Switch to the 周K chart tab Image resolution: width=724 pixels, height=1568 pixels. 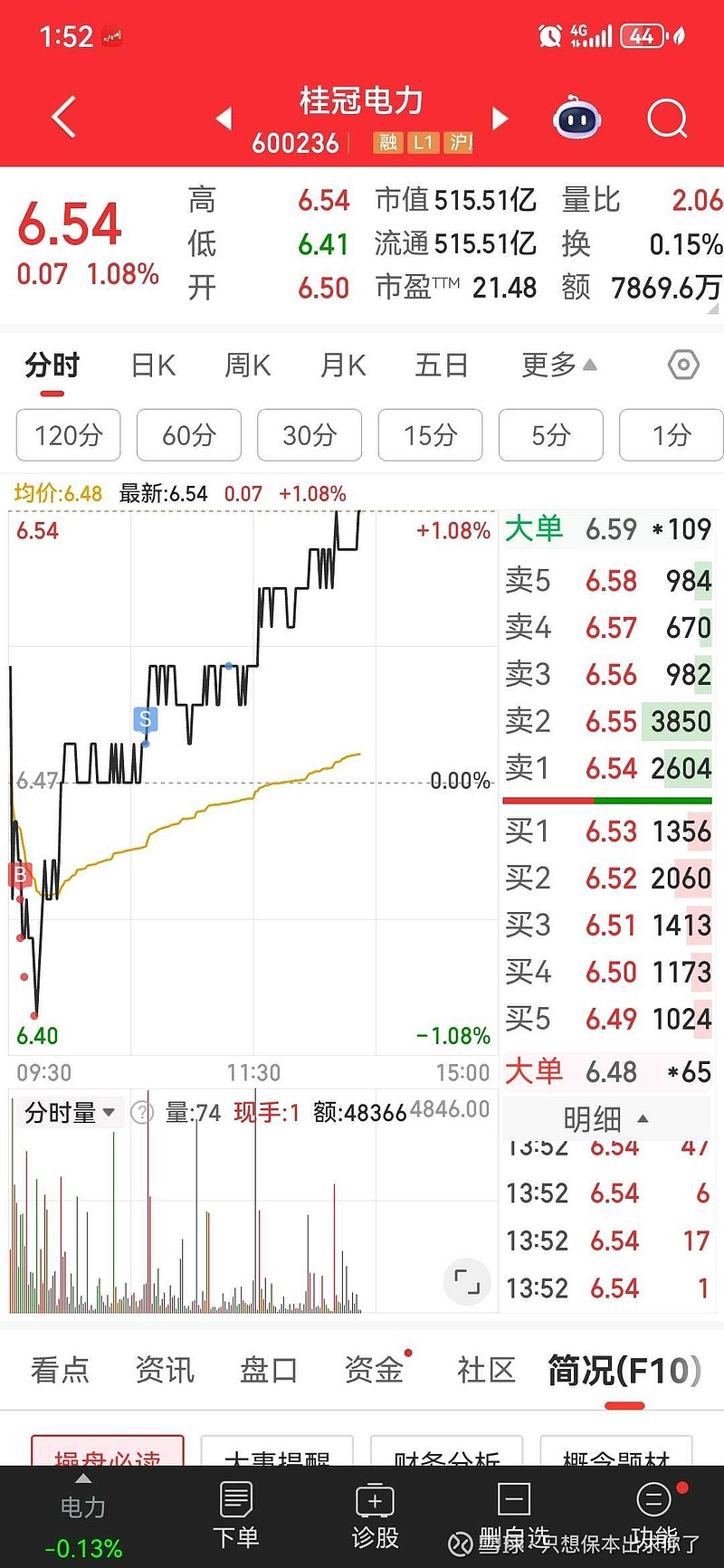247,366
